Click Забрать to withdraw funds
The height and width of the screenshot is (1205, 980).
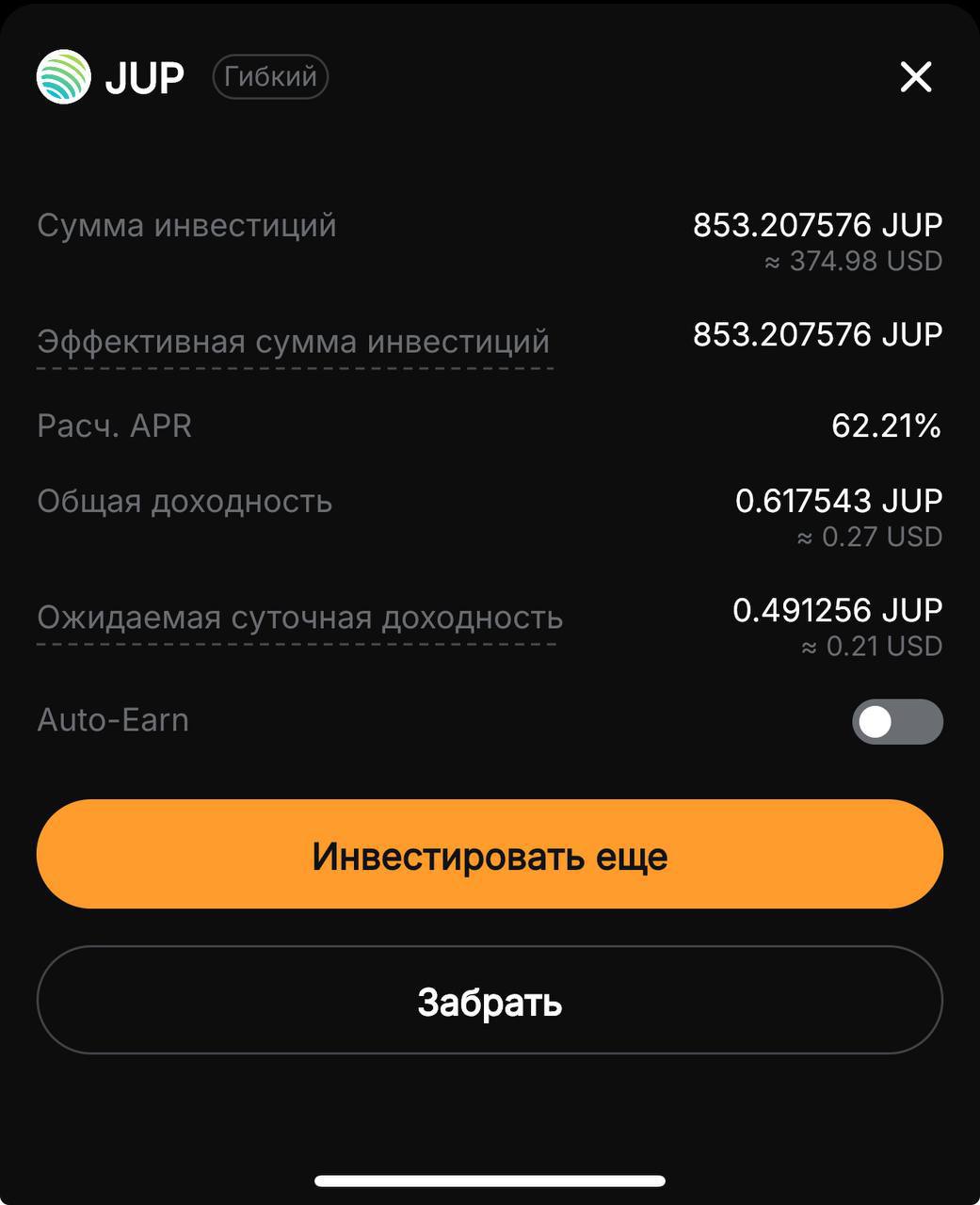(490, 1001)
